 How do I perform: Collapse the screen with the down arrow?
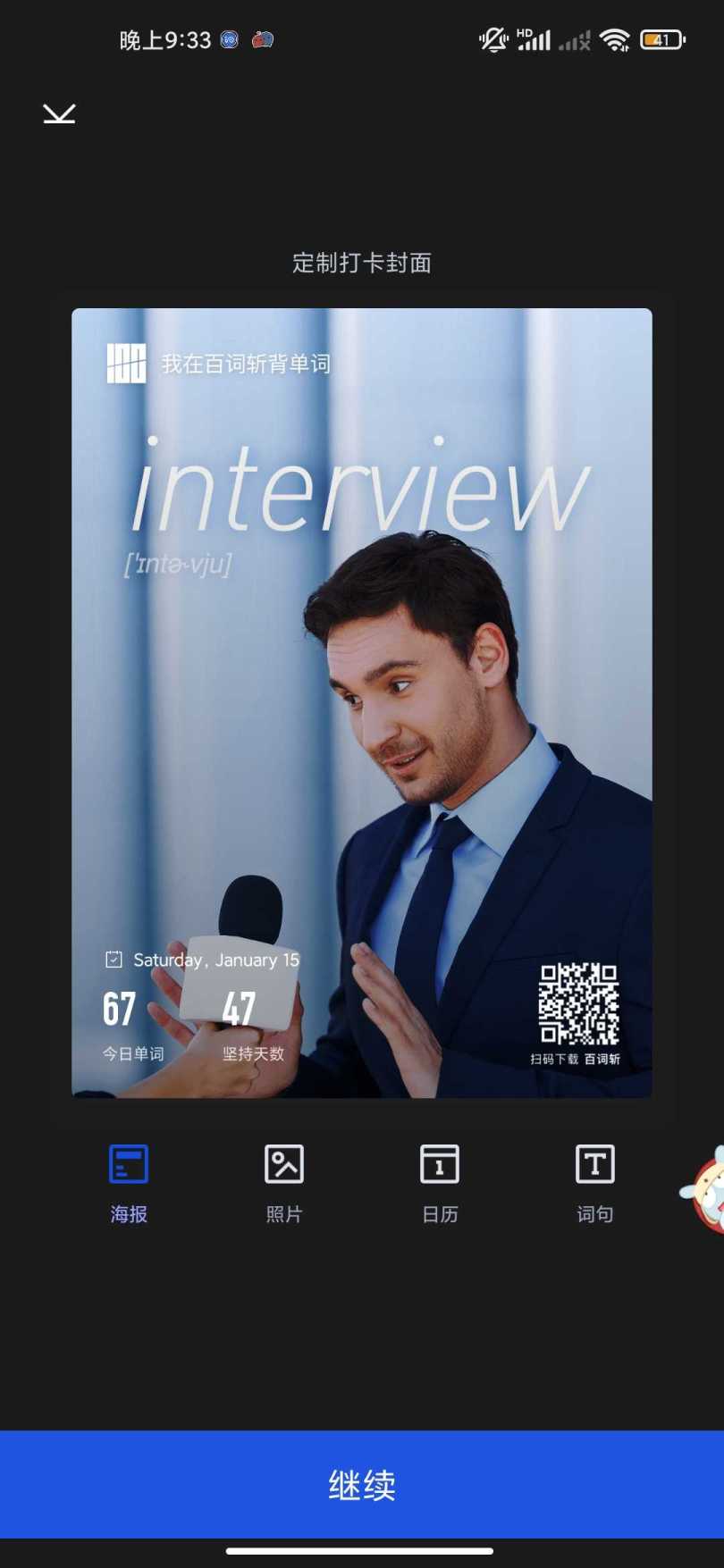point(59,113)
